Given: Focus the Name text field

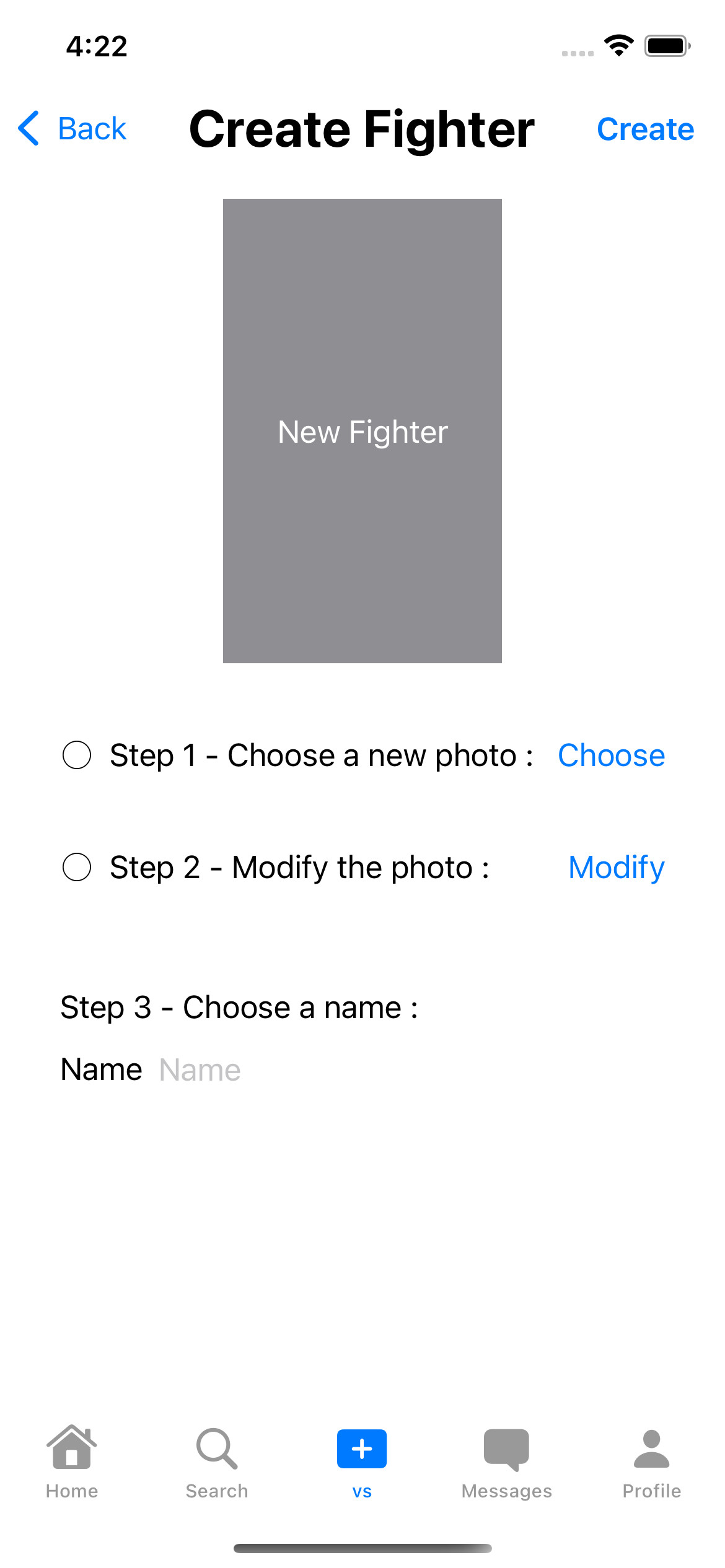Looking at the screenshot, I should pos(372,1070).
